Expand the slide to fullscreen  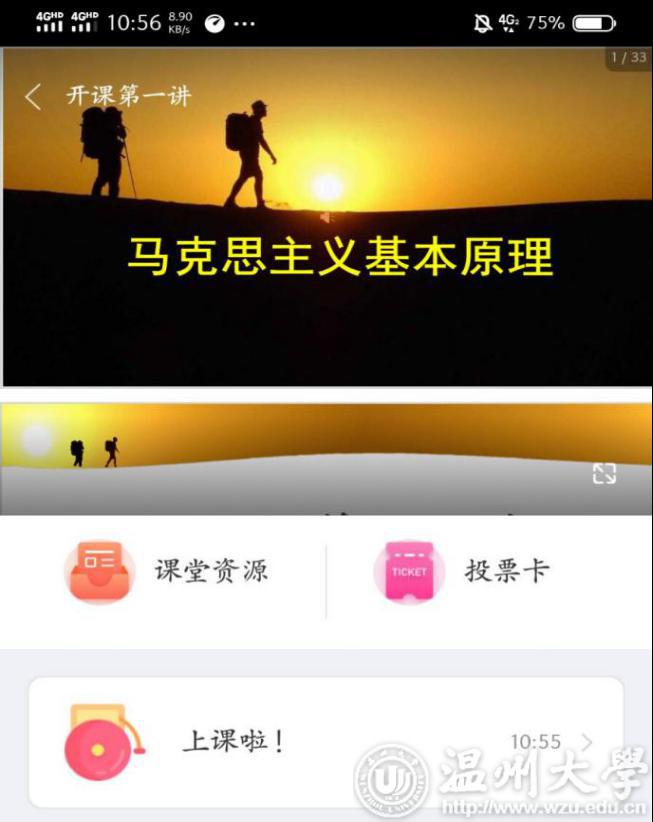pos(604,473)
